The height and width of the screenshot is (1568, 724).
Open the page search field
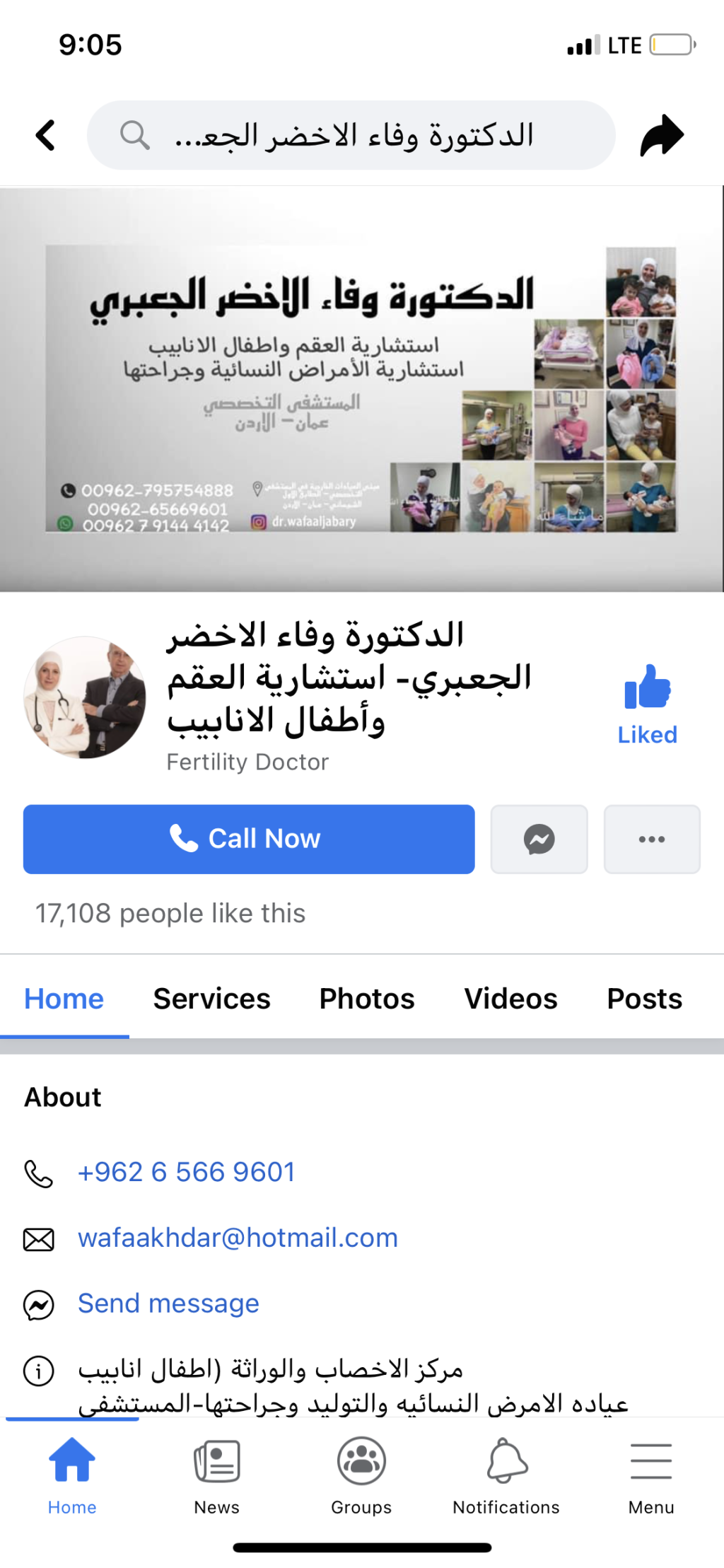(351, 135)
